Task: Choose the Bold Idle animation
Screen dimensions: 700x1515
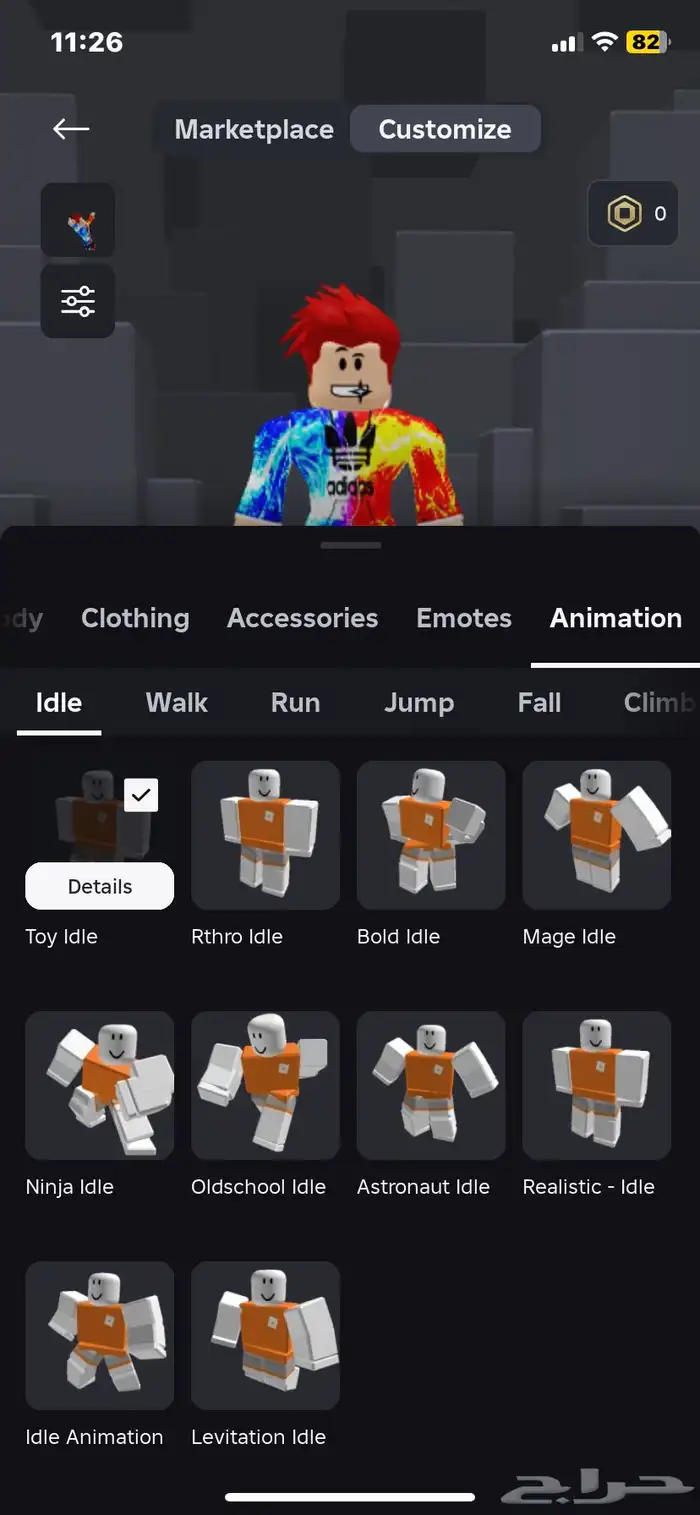Action: pyautogui.click(x=431, y=835)
